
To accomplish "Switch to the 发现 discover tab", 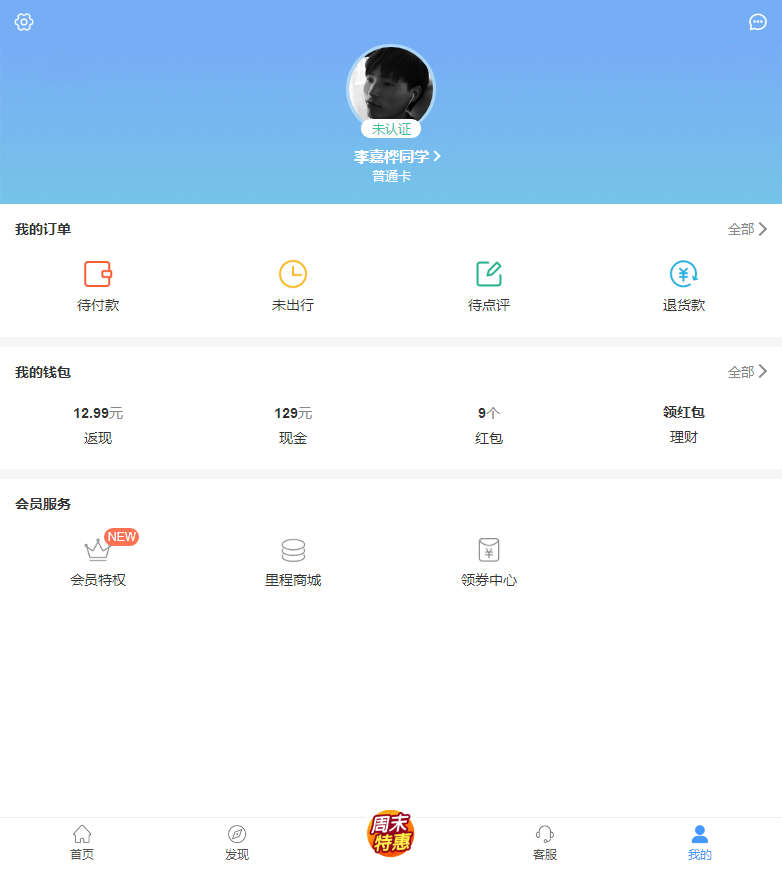I will click(237, 842).
